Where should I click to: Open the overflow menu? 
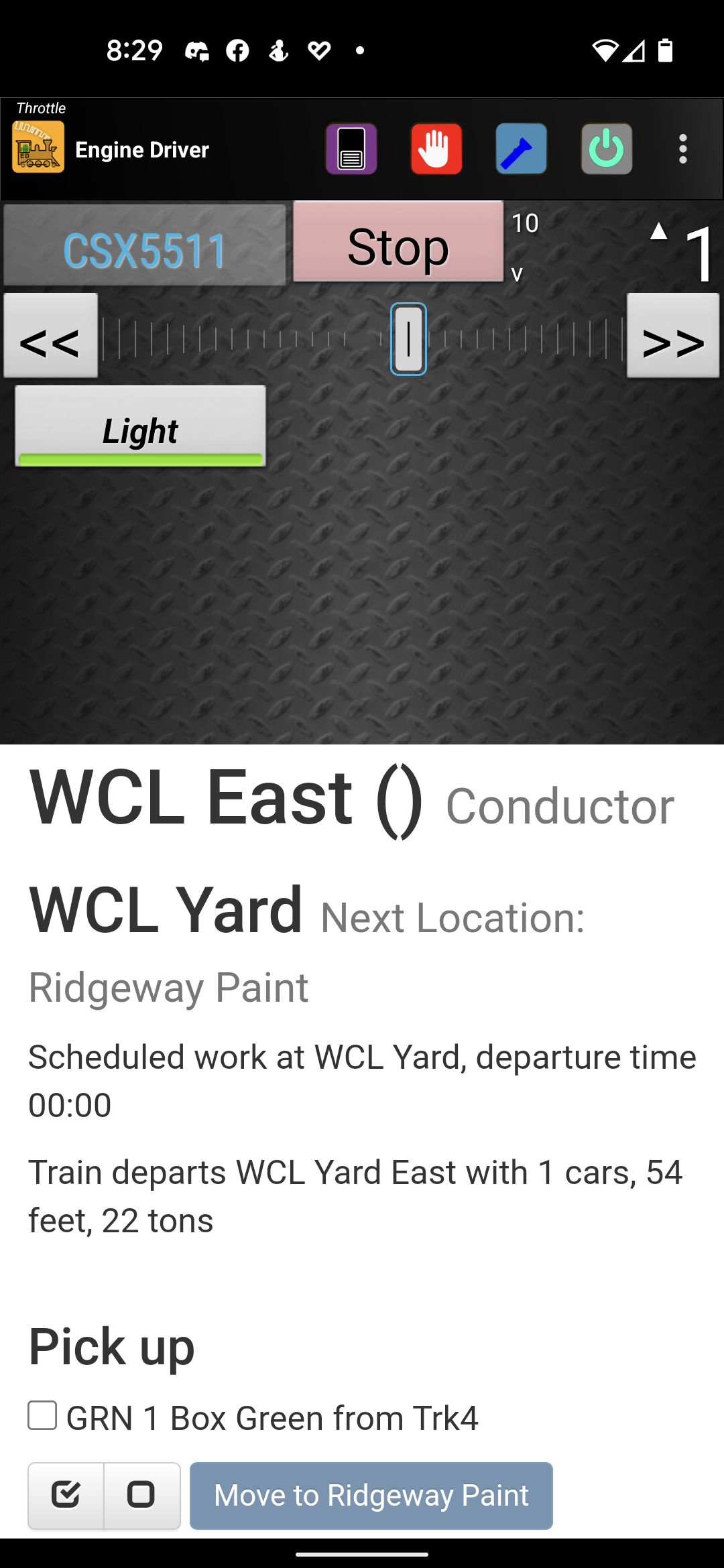(x=682, y=149)
